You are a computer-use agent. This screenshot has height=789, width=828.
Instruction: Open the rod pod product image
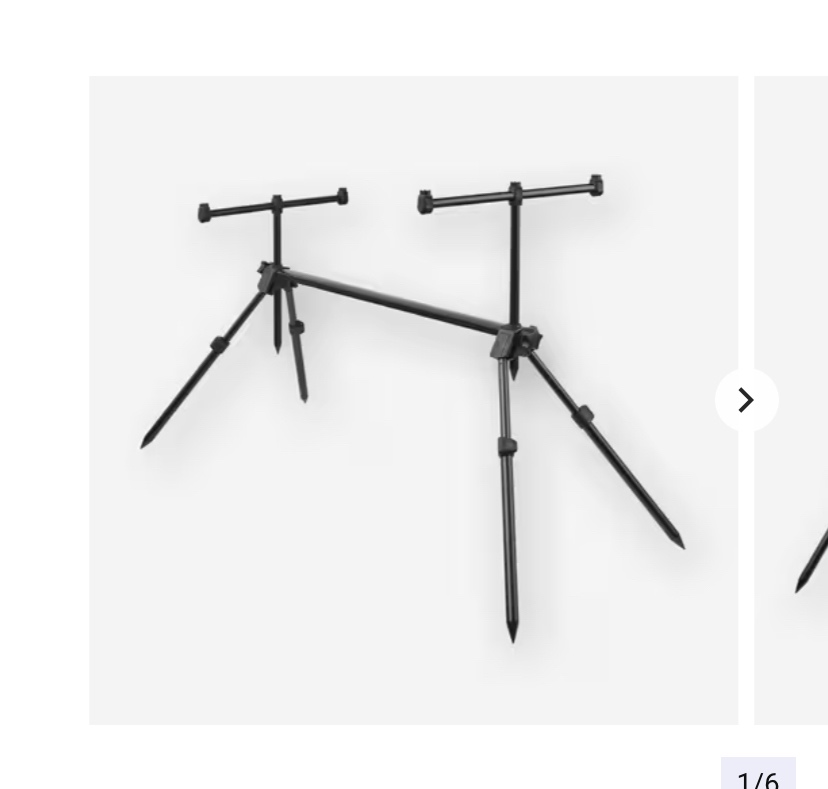coord(412,400)
